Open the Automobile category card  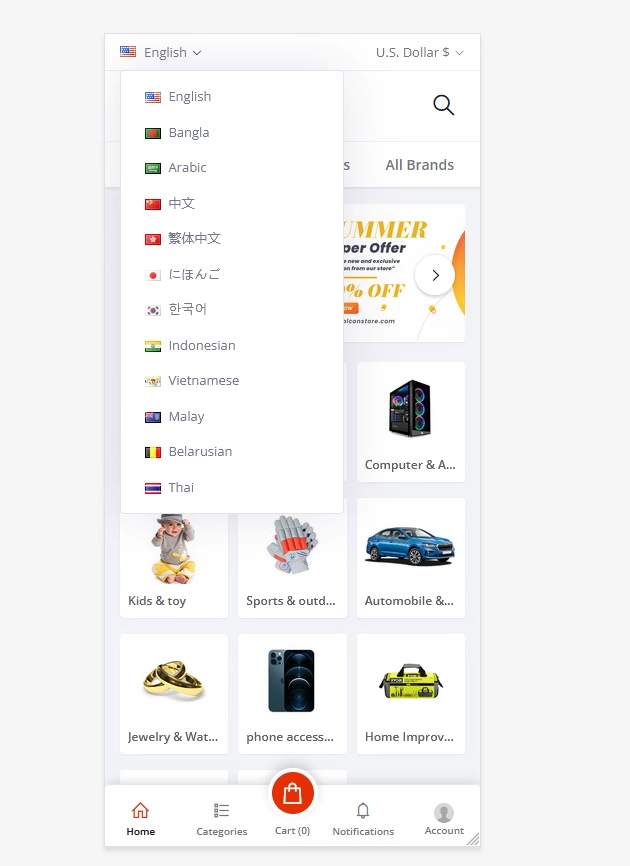410,557
